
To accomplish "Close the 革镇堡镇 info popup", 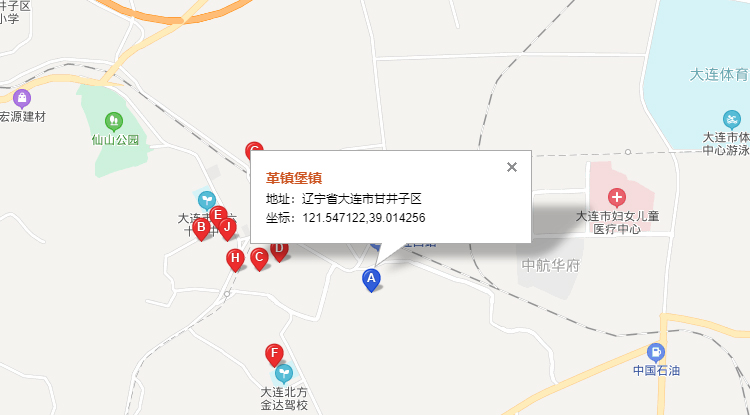I will point(512,167).
